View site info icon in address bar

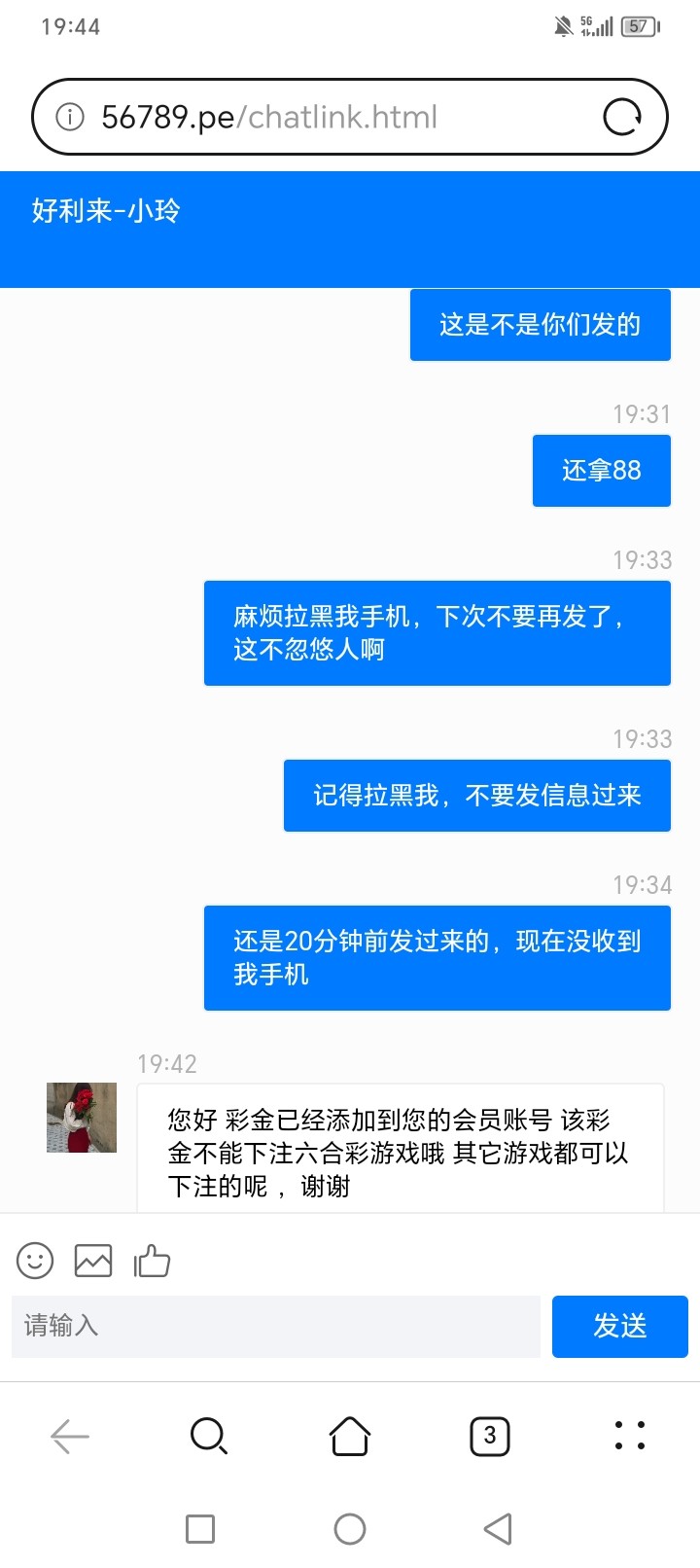pyautogui.click(x=70, y=117)
